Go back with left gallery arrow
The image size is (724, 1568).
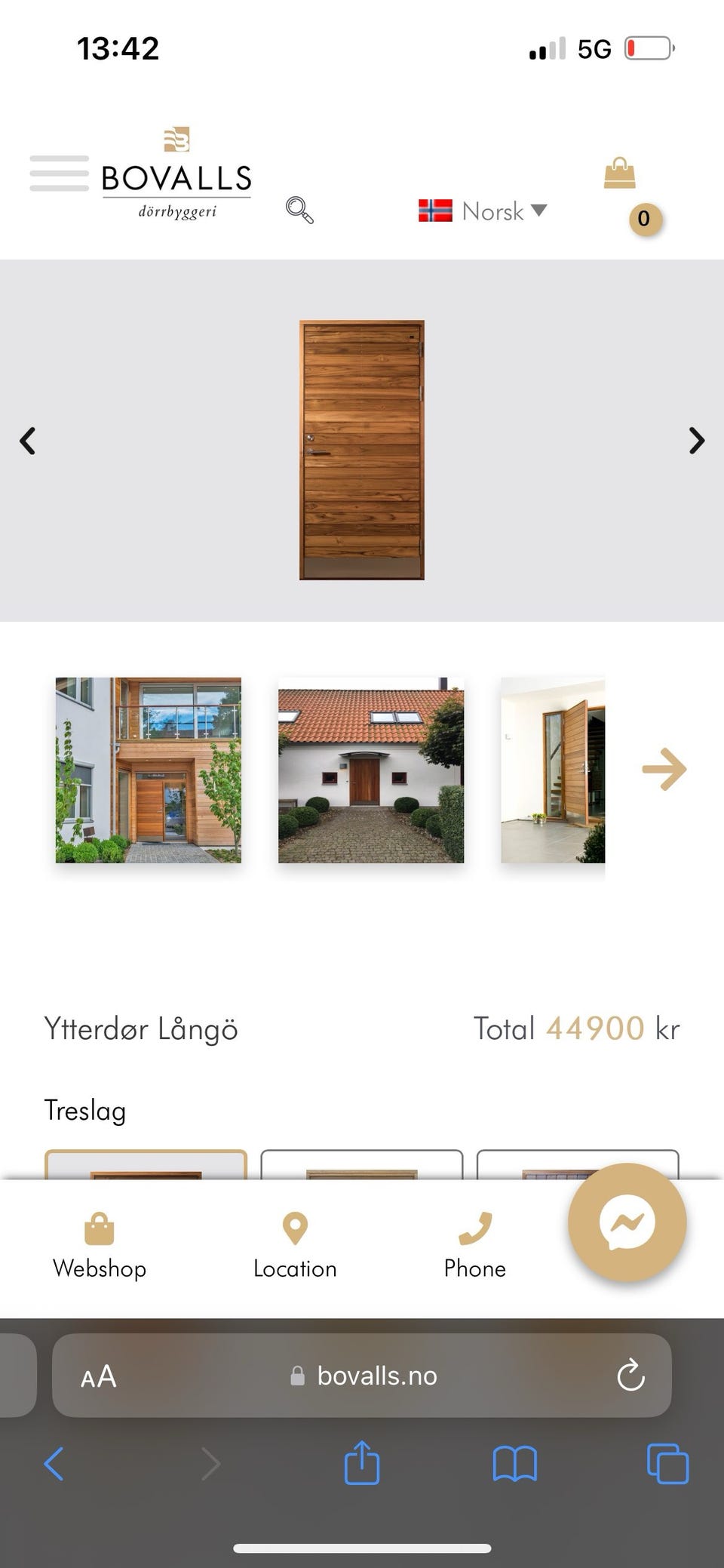click(28, 441)
